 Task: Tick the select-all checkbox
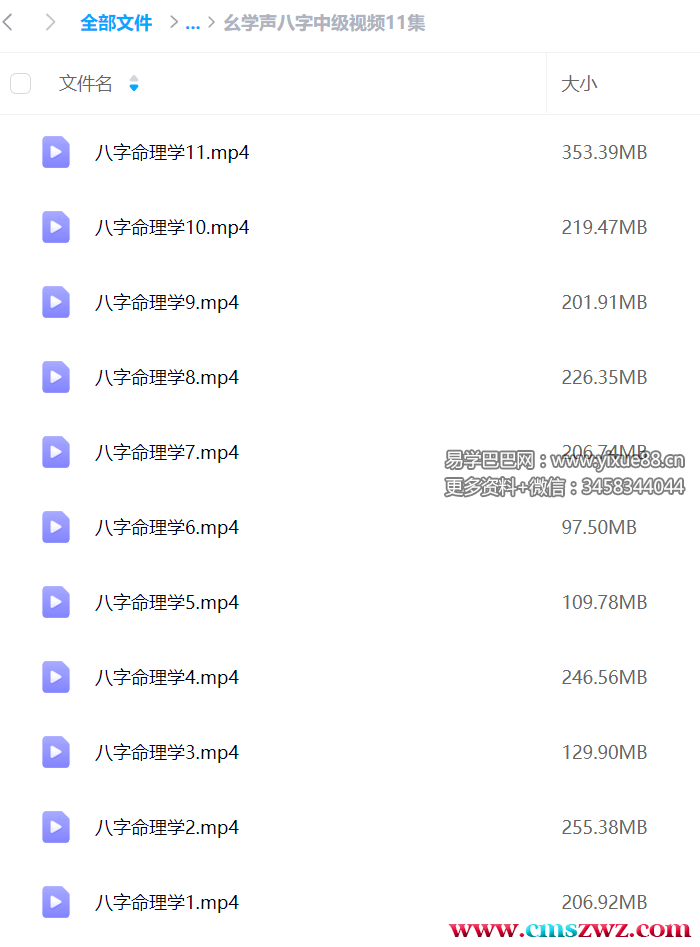coord(21,84)
